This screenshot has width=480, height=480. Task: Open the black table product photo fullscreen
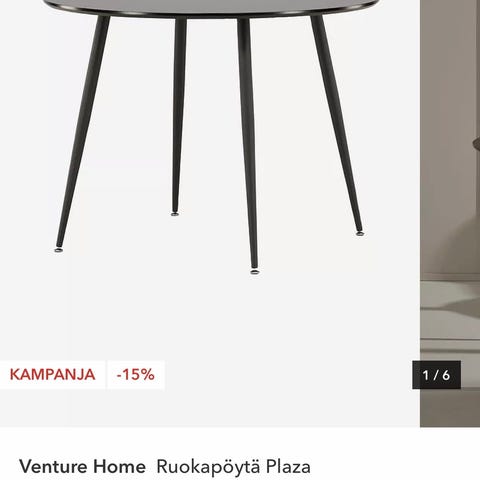click(x=210, y=213)
